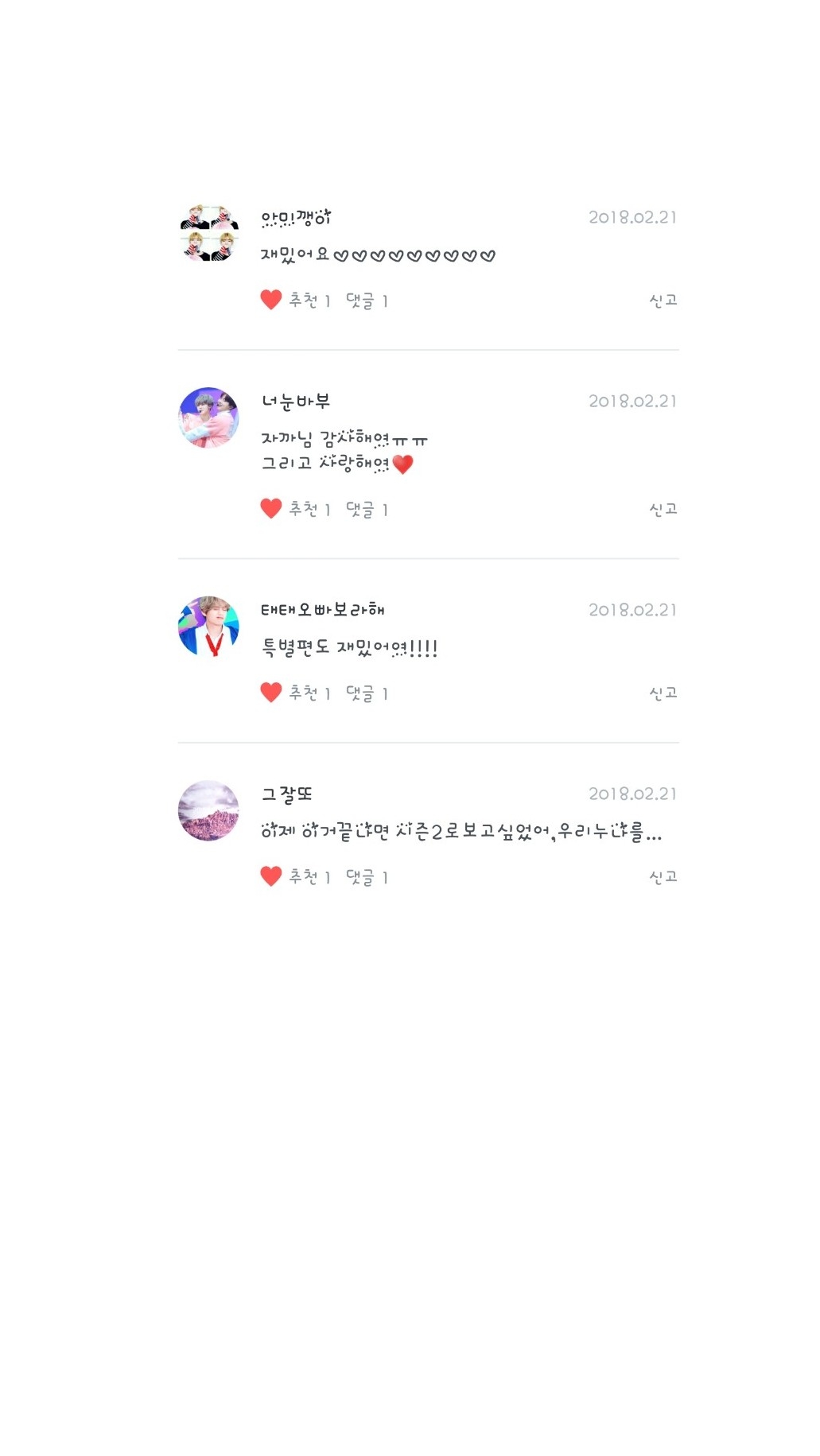Report 그잘또's comment
Viewport: 820px width, 1456px height.
663,877
